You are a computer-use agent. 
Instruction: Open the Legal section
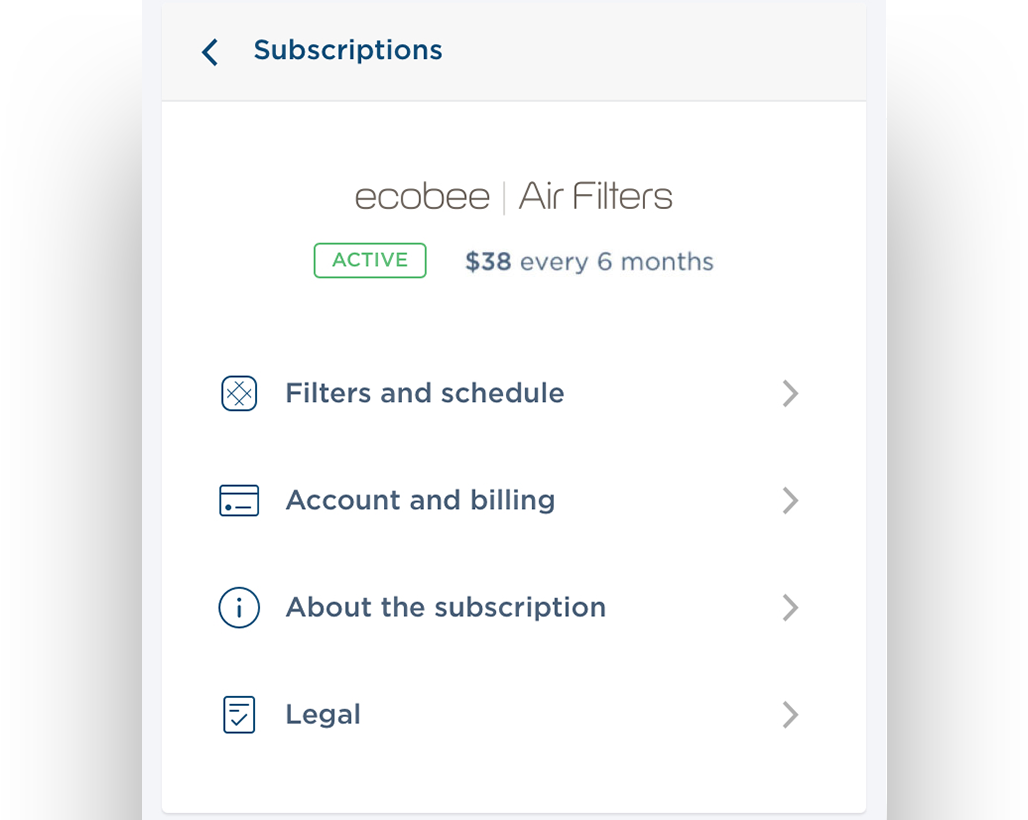[323, 714]
